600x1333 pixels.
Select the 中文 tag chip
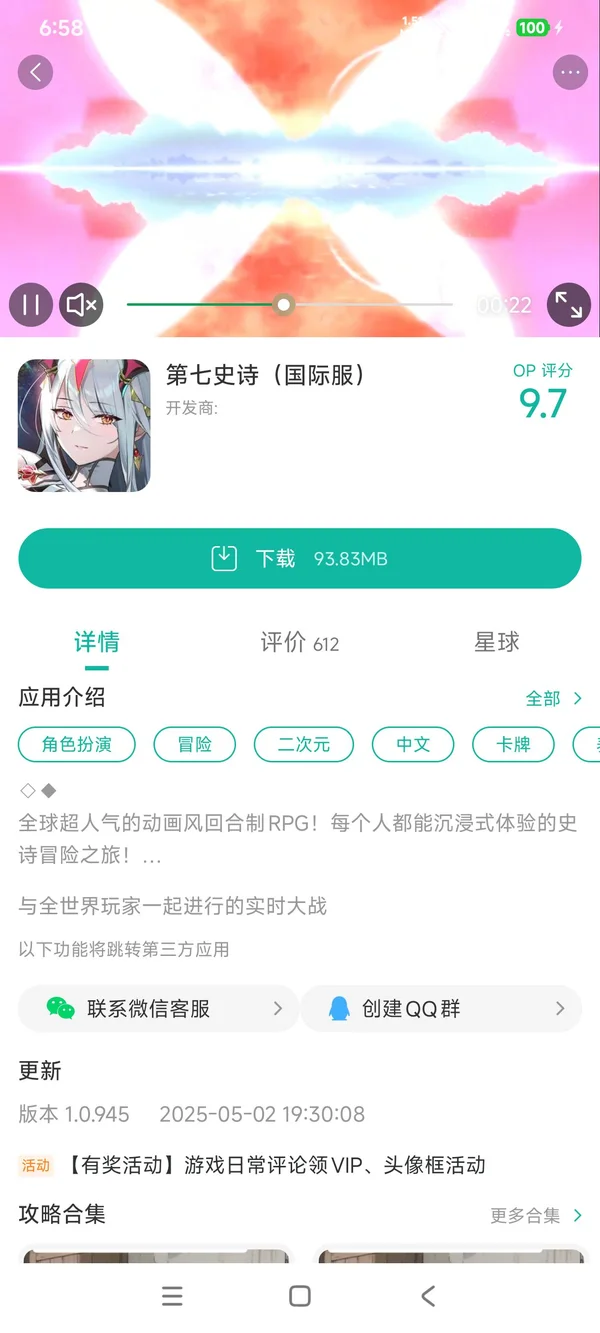(413, 744)
